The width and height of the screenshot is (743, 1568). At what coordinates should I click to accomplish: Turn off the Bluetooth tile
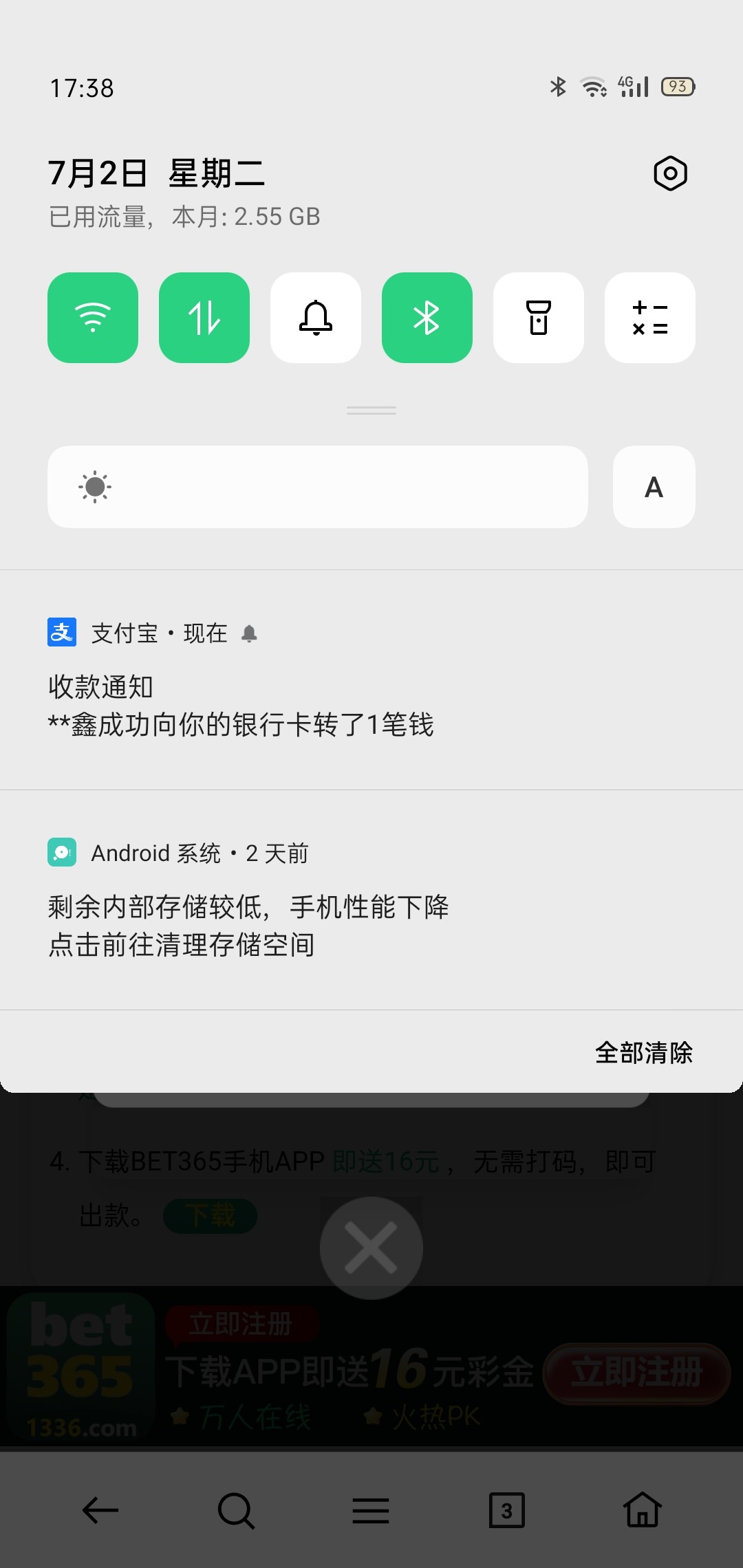point(427,318)
